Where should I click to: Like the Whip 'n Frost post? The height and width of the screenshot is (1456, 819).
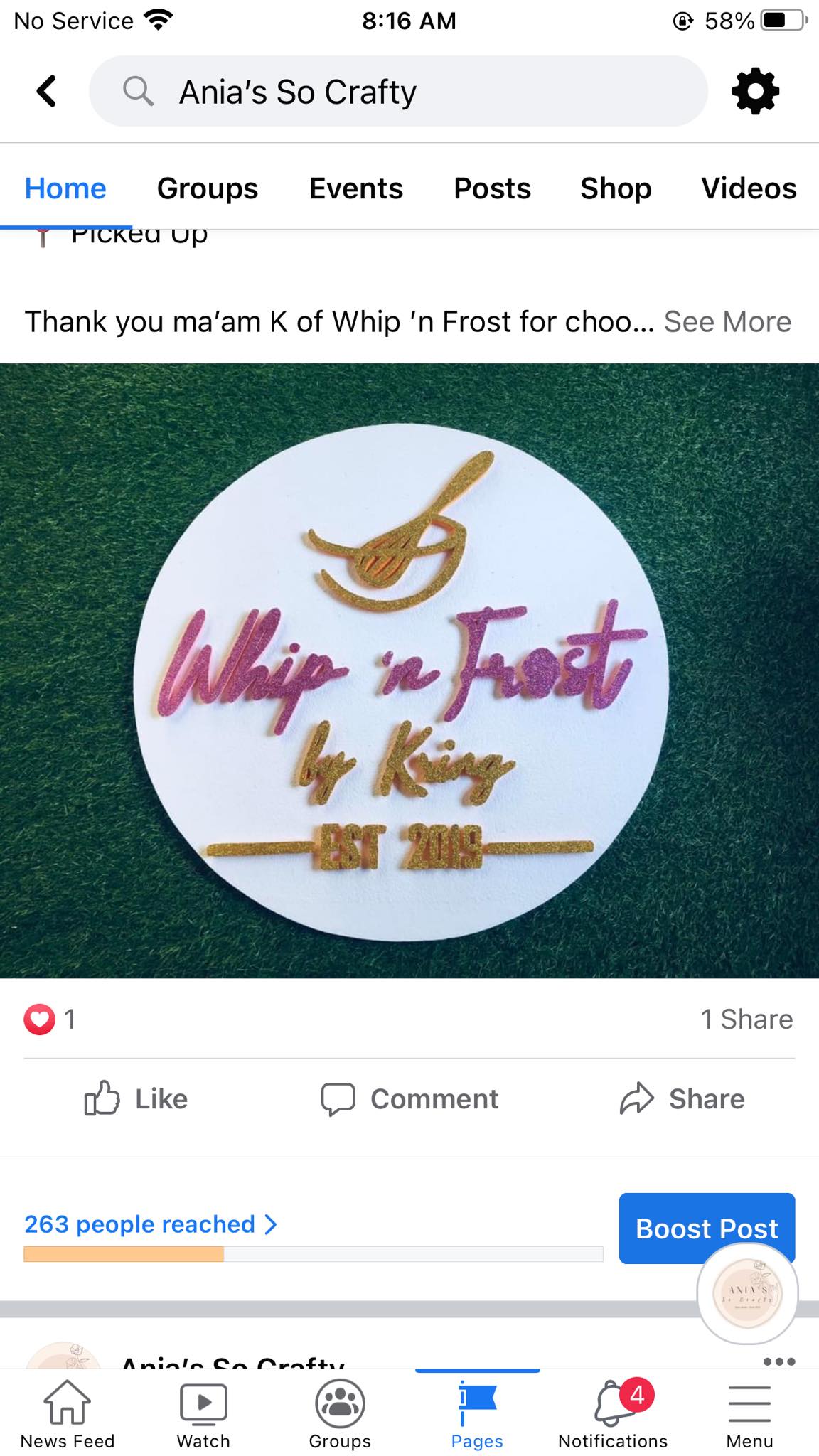click(136, 1099)
